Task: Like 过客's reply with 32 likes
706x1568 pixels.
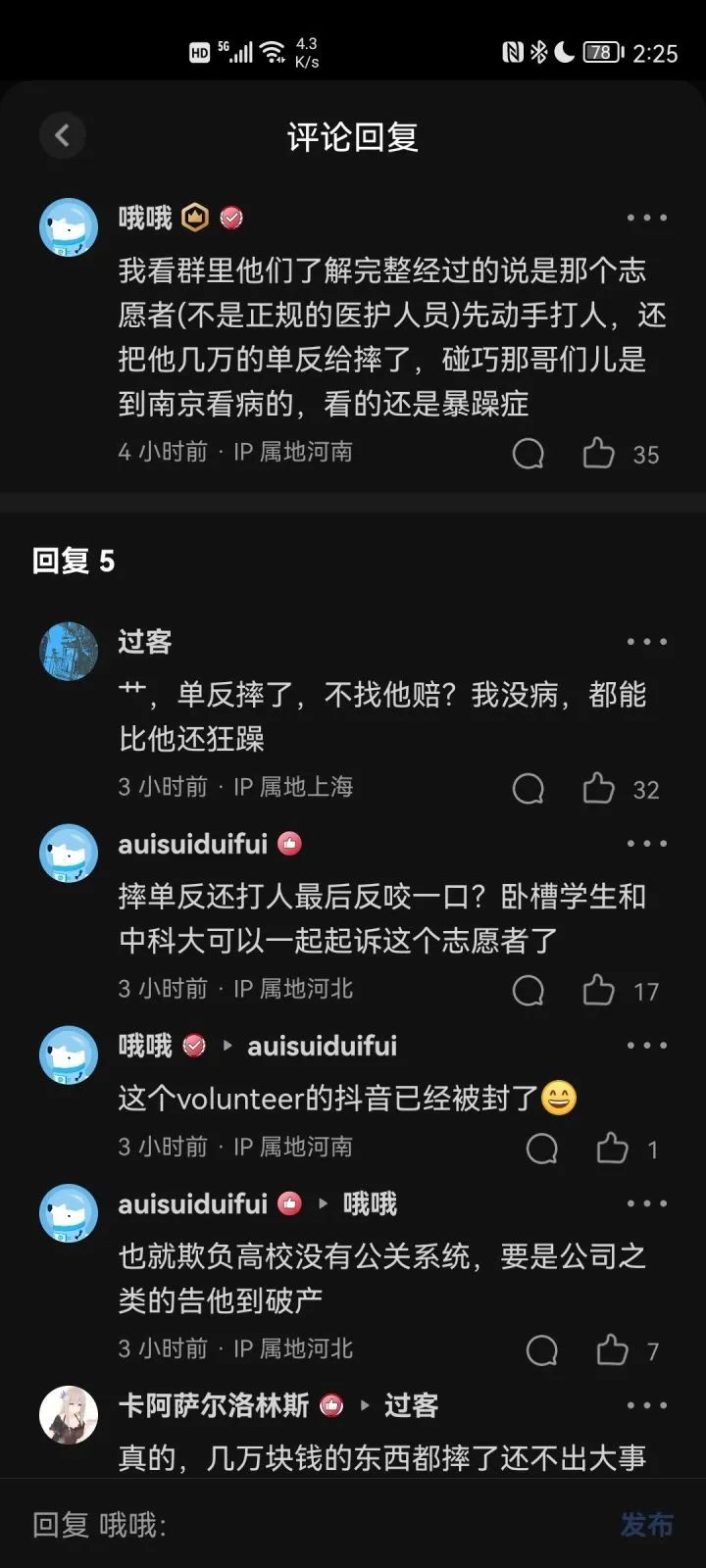Action: pyautogui.click(x=598, y=788)
